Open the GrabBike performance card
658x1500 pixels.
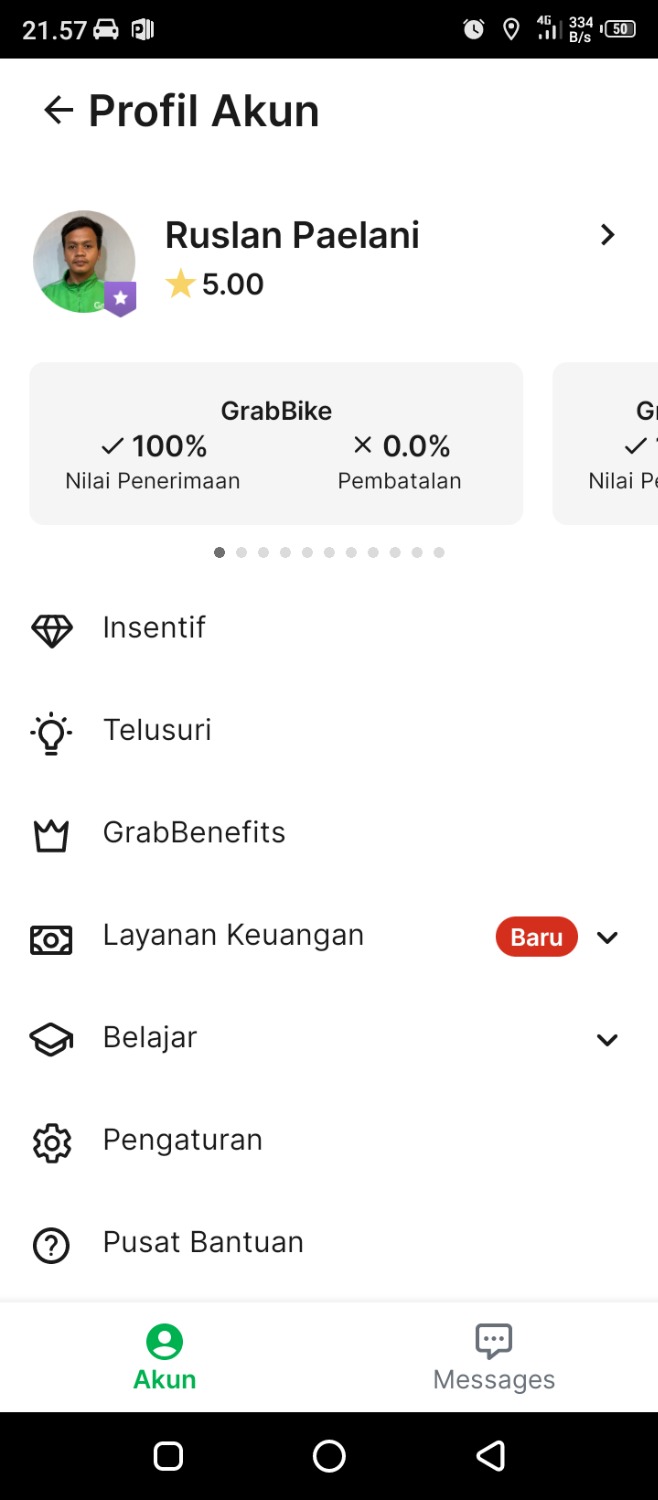point(276,444)
